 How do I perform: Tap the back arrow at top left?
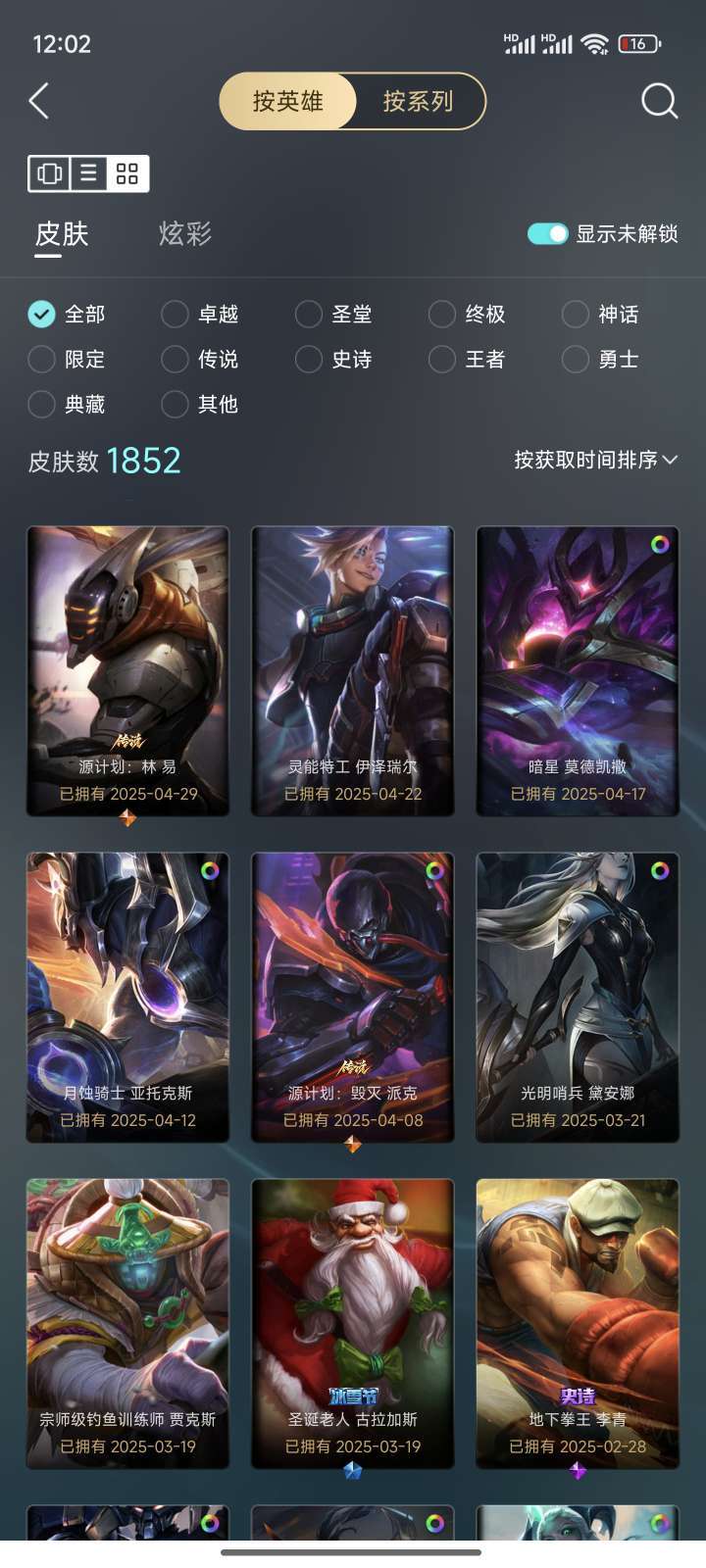(37, 101)
